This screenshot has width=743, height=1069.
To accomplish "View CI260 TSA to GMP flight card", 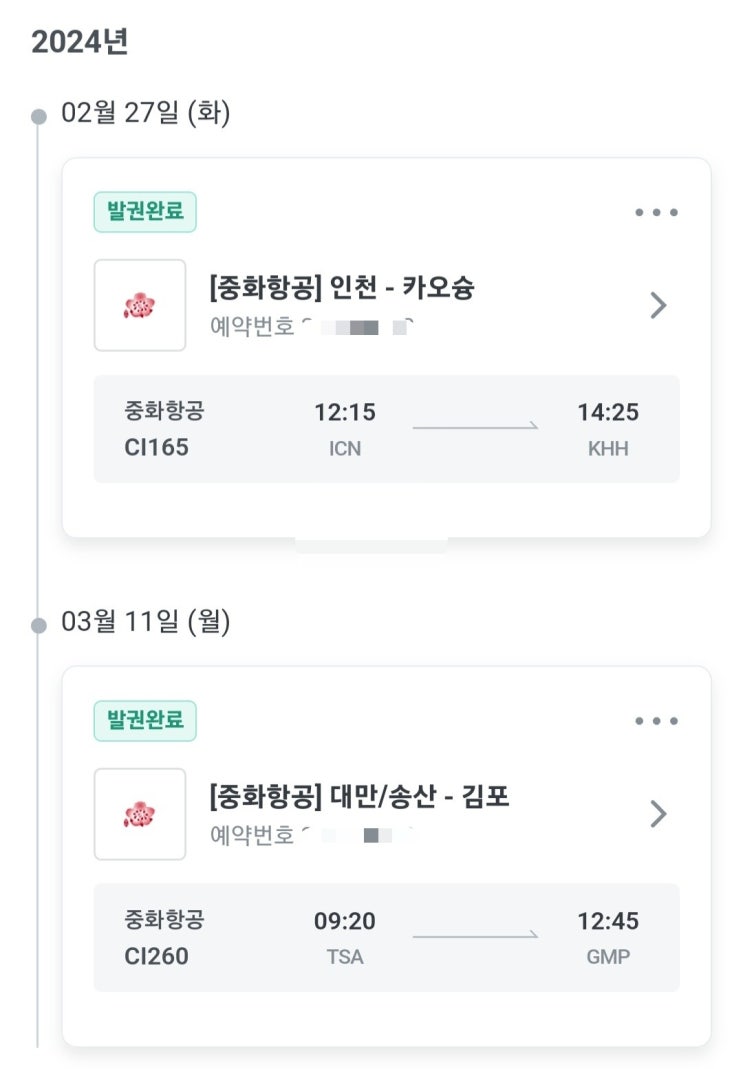I will tap(386, 937).
